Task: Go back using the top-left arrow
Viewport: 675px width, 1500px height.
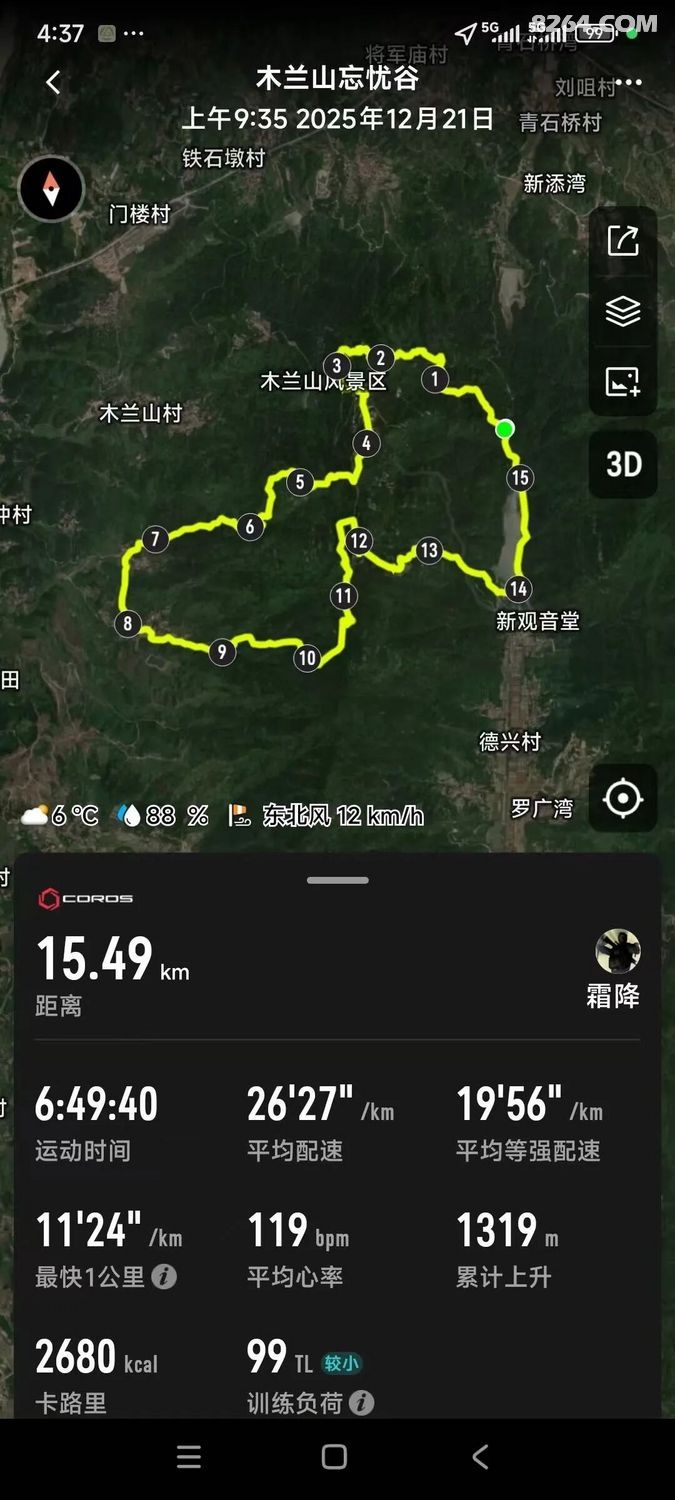Action: [x=54, y=83]
